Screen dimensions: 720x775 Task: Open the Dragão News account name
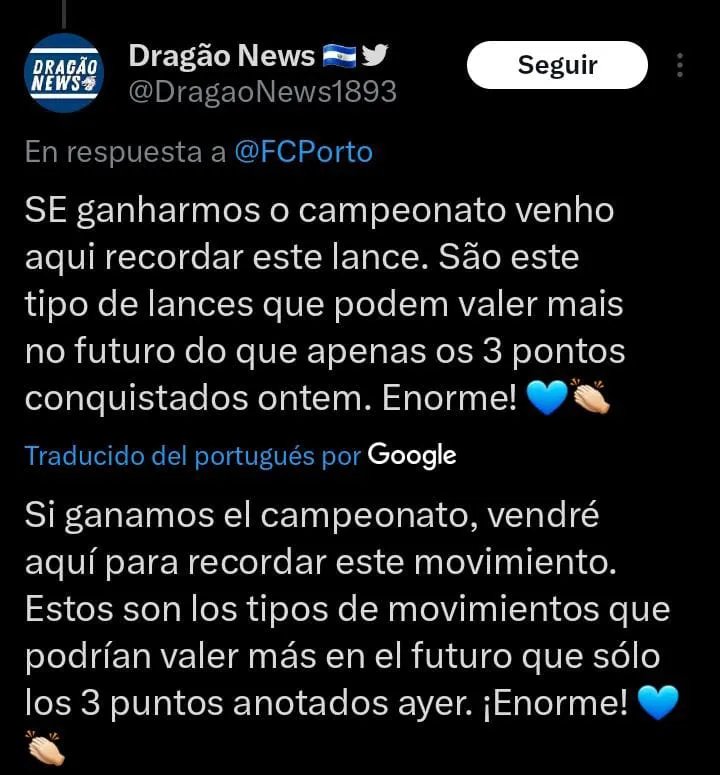coord(223,56)
